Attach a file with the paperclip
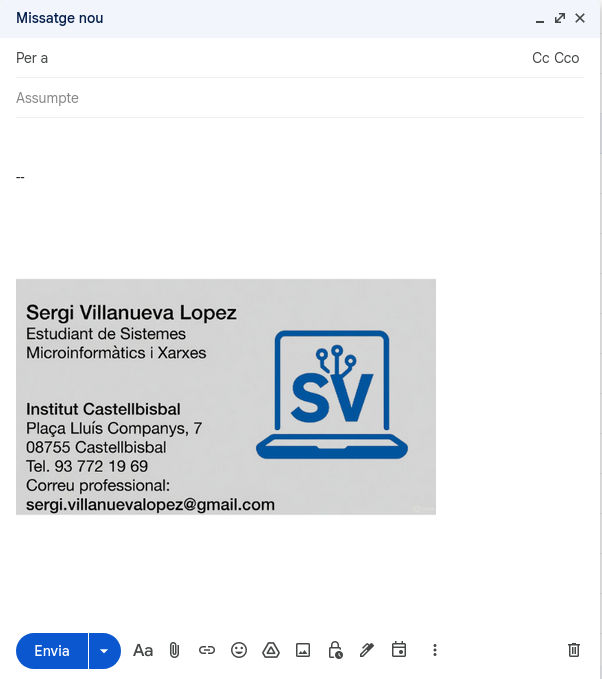Image resolution: width=602 pixels, height=679 pixels. 174,650
